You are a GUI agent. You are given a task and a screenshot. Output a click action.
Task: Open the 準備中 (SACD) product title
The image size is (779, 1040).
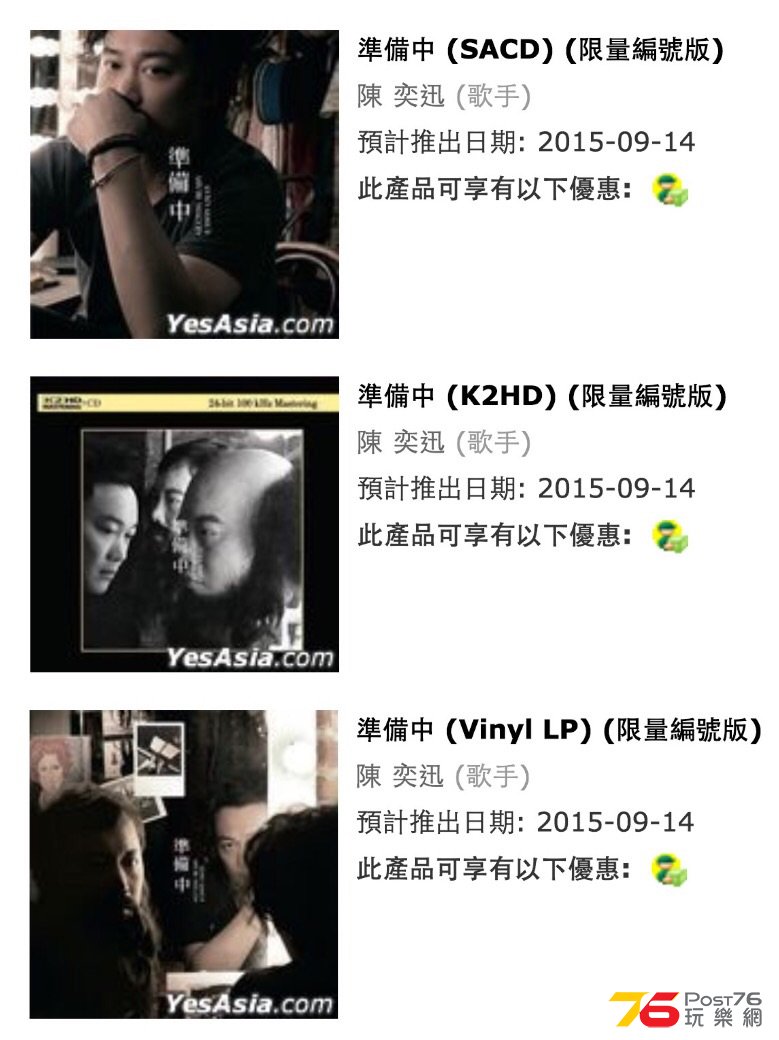[x=540, y=50]
